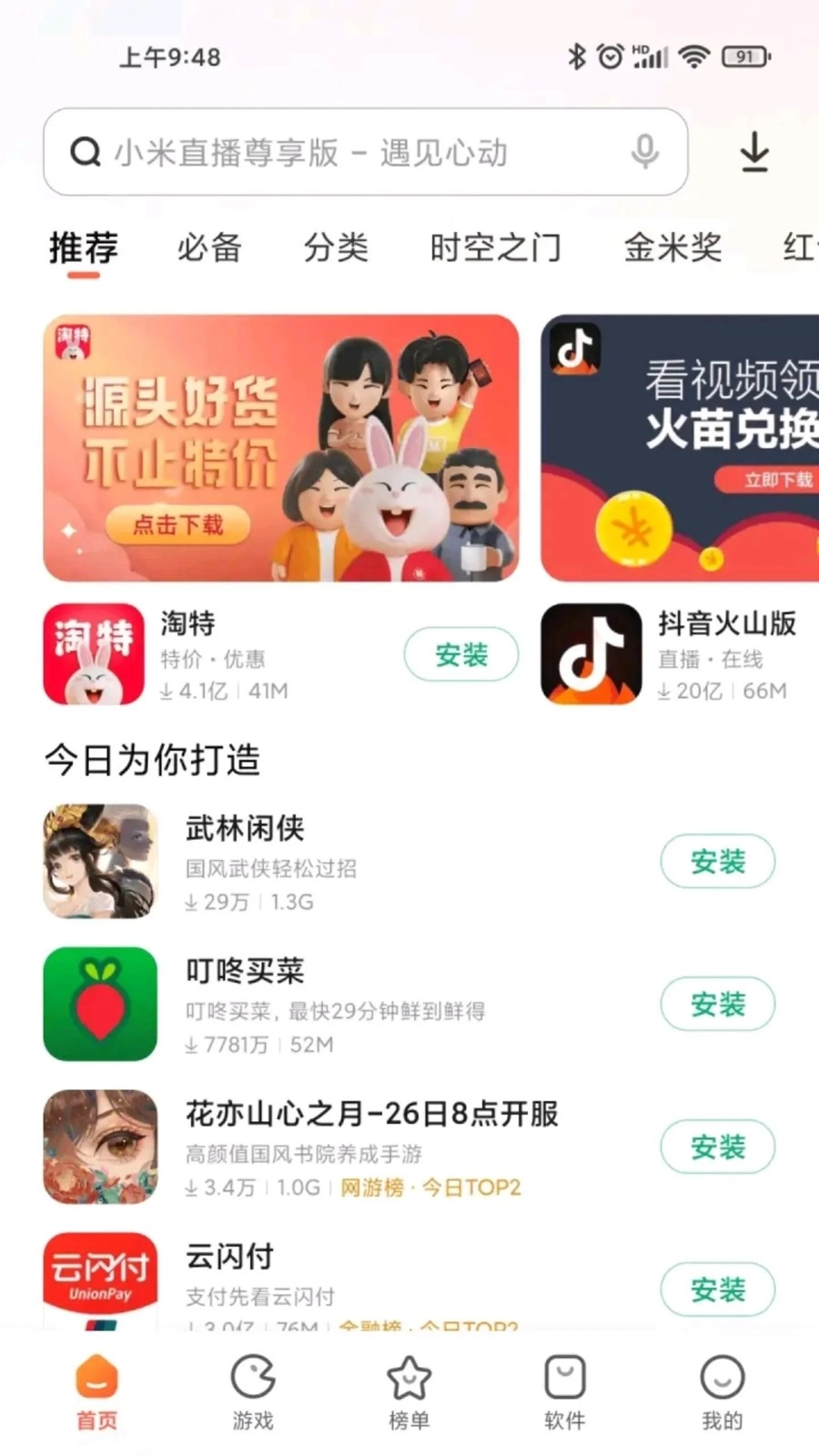Install 武林闲侠
Image resolution: width=819 pixels, height=1456 pixels.
[x=717, y=861]
